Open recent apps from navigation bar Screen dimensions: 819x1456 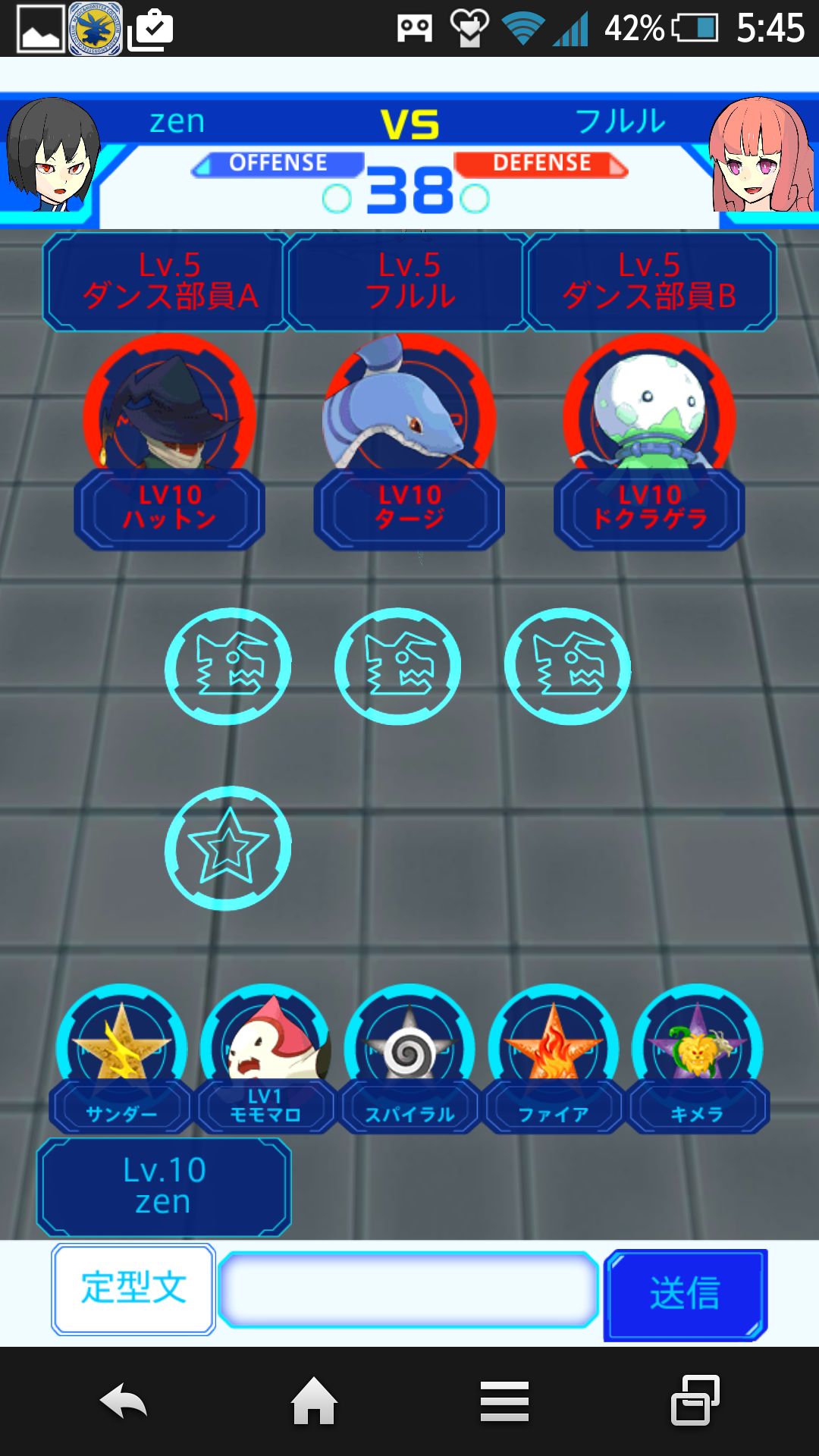click(695, 1401)
